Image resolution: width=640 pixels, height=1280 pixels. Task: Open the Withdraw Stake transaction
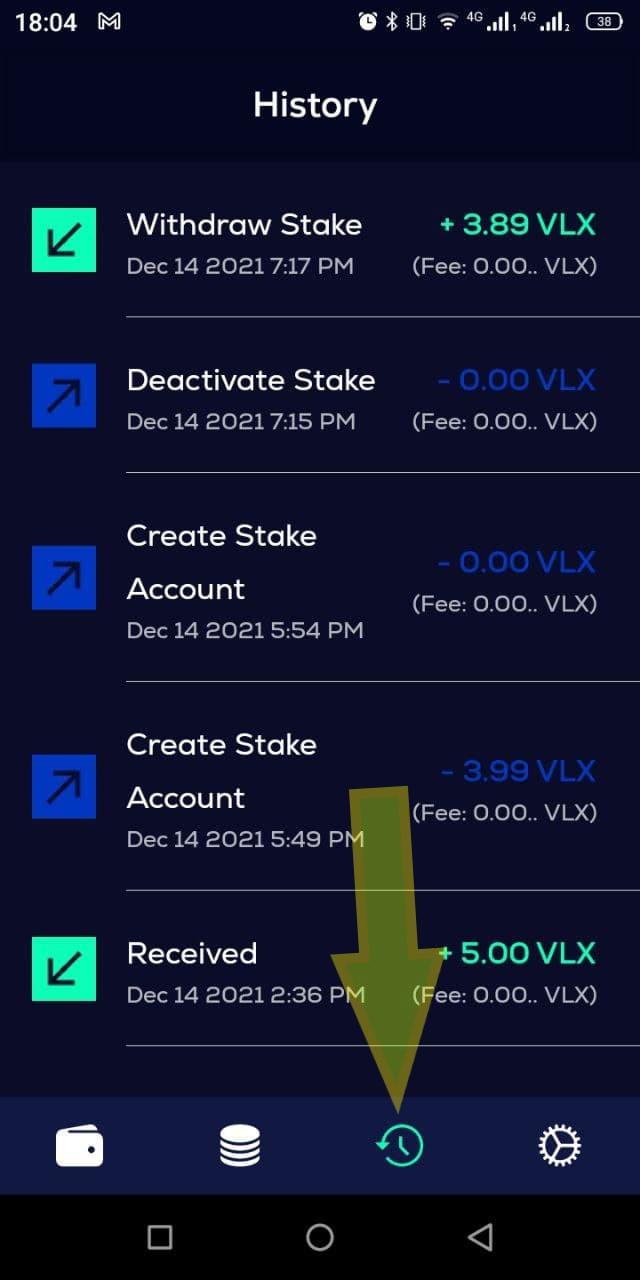[320, 240]
